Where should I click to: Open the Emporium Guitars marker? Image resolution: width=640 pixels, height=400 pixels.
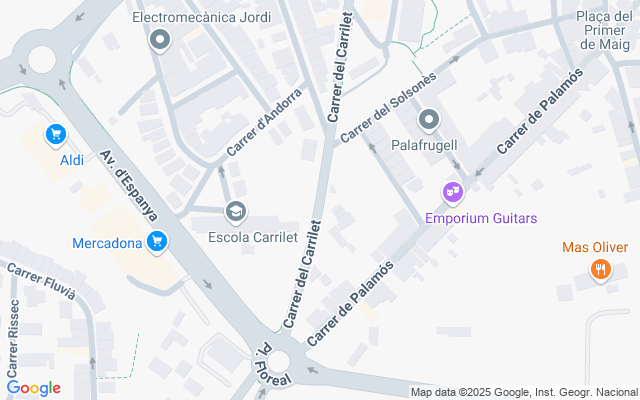453,192
